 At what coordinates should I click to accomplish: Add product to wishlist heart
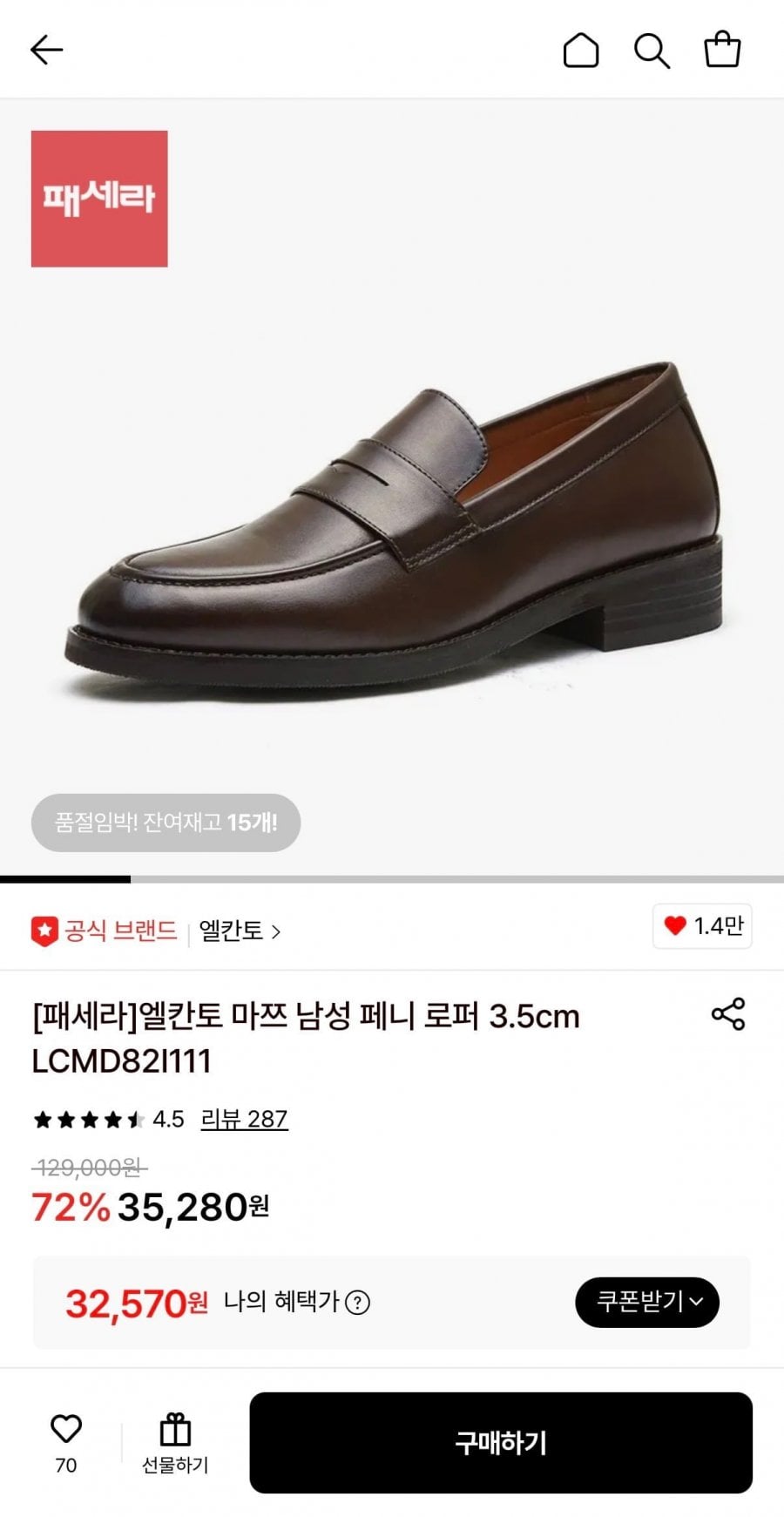(66, 1430)
